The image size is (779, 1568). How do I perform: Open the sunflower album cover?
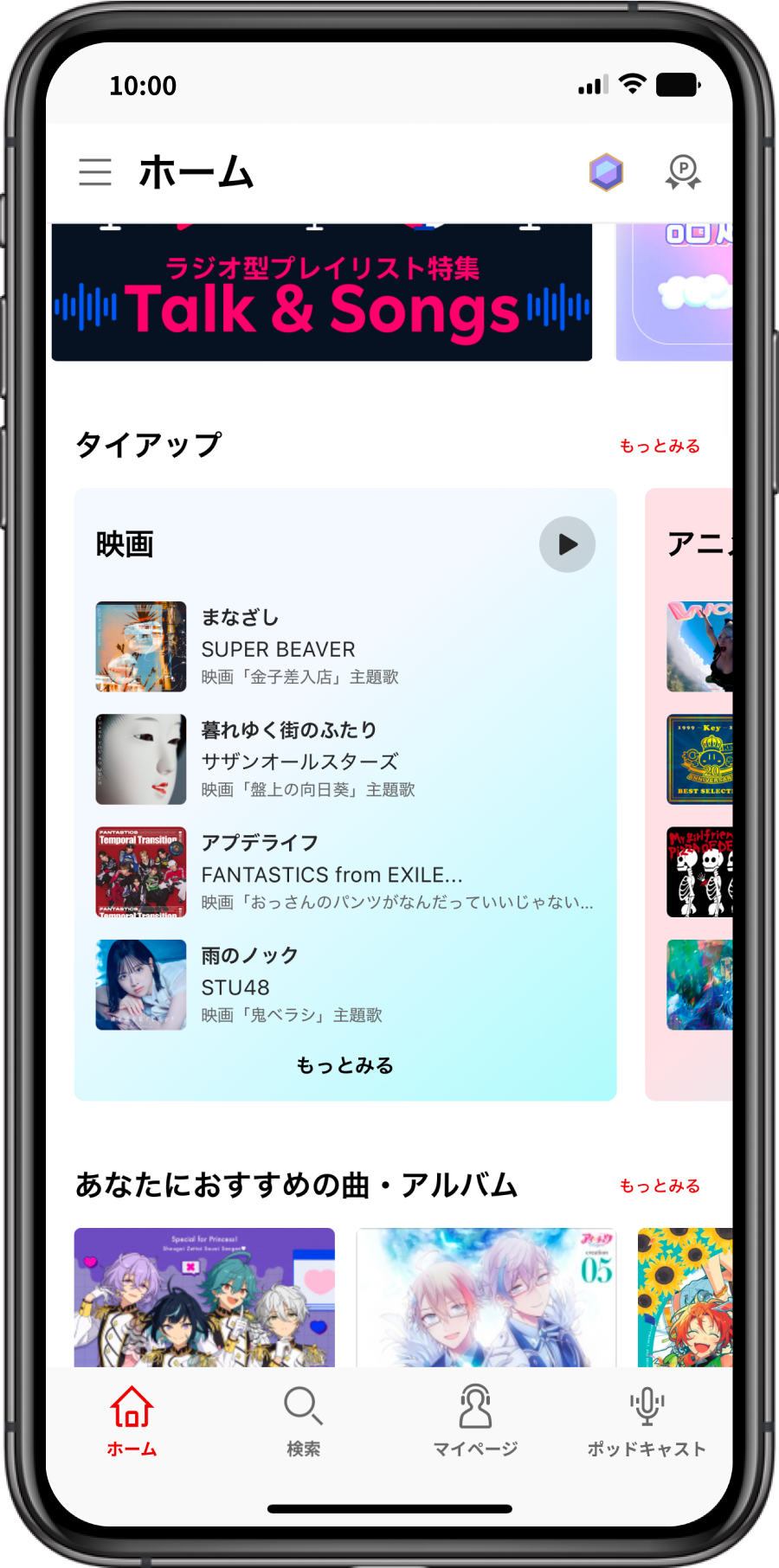685,1297
